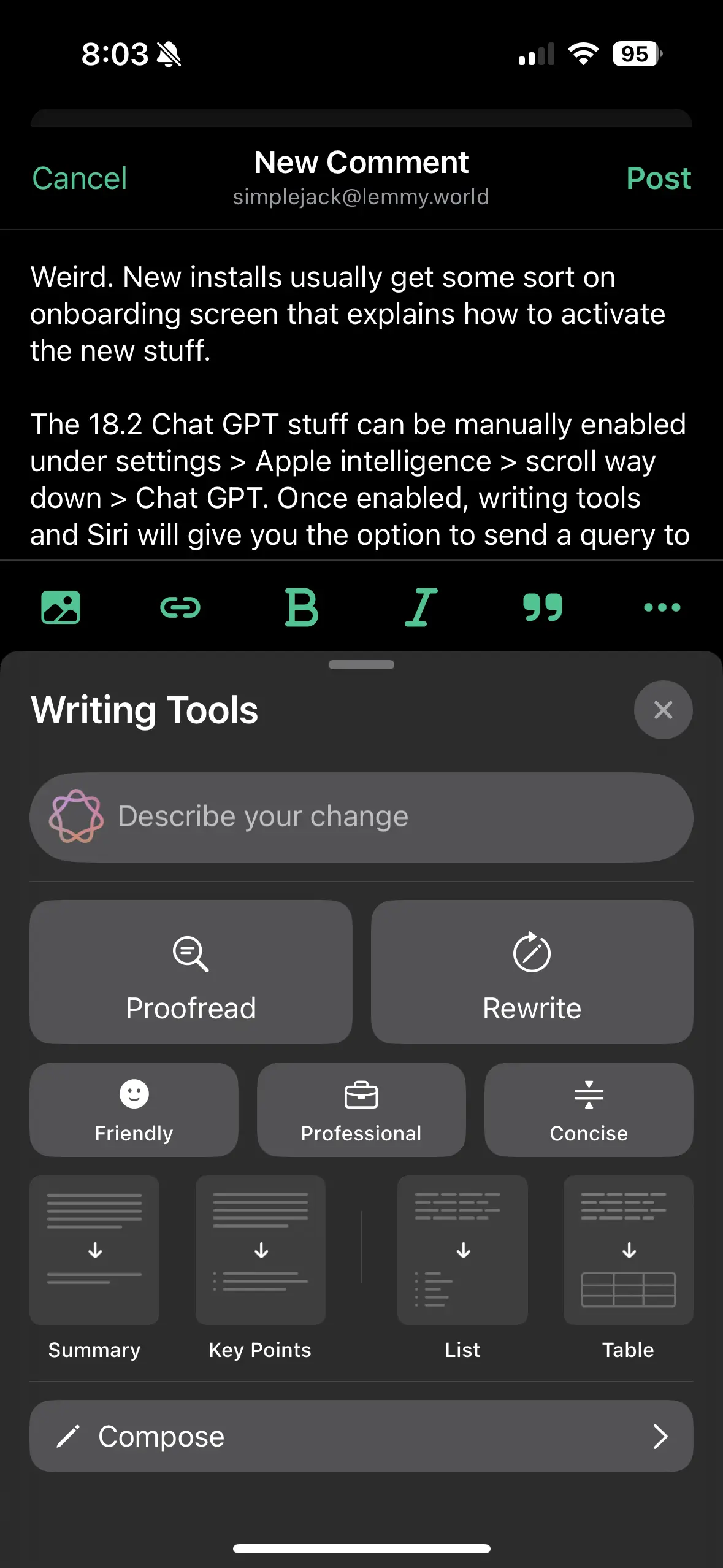This screenshot has width=723, height=1568.
Task: Rewrite the comment text
Action: pos(532,972)
